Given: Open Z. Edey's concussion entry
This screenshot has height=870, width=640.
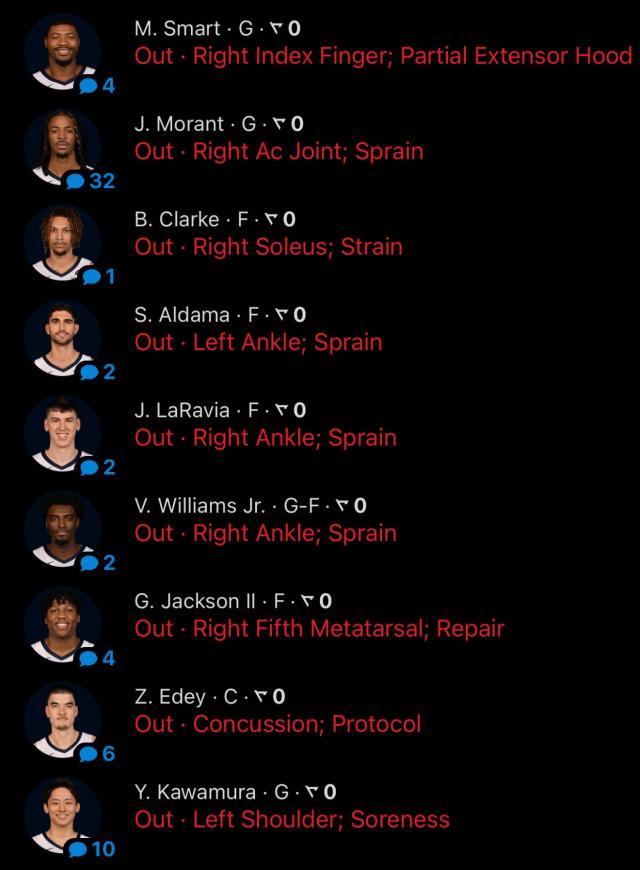Looking at the screenshot, I should (x=278, y=724).
